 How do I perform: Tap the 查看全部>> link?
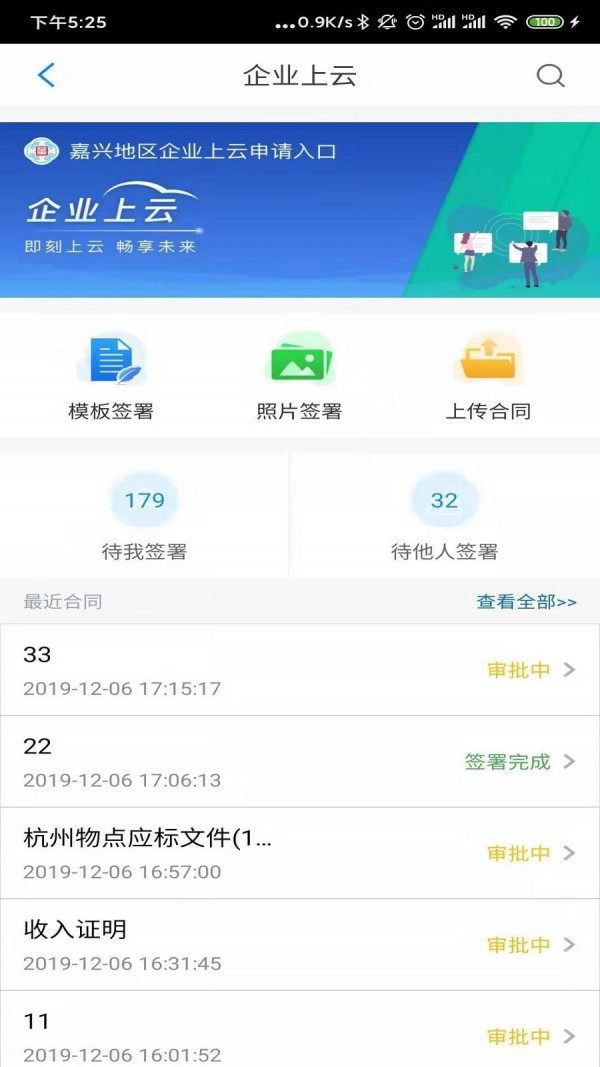coord(526,602)
